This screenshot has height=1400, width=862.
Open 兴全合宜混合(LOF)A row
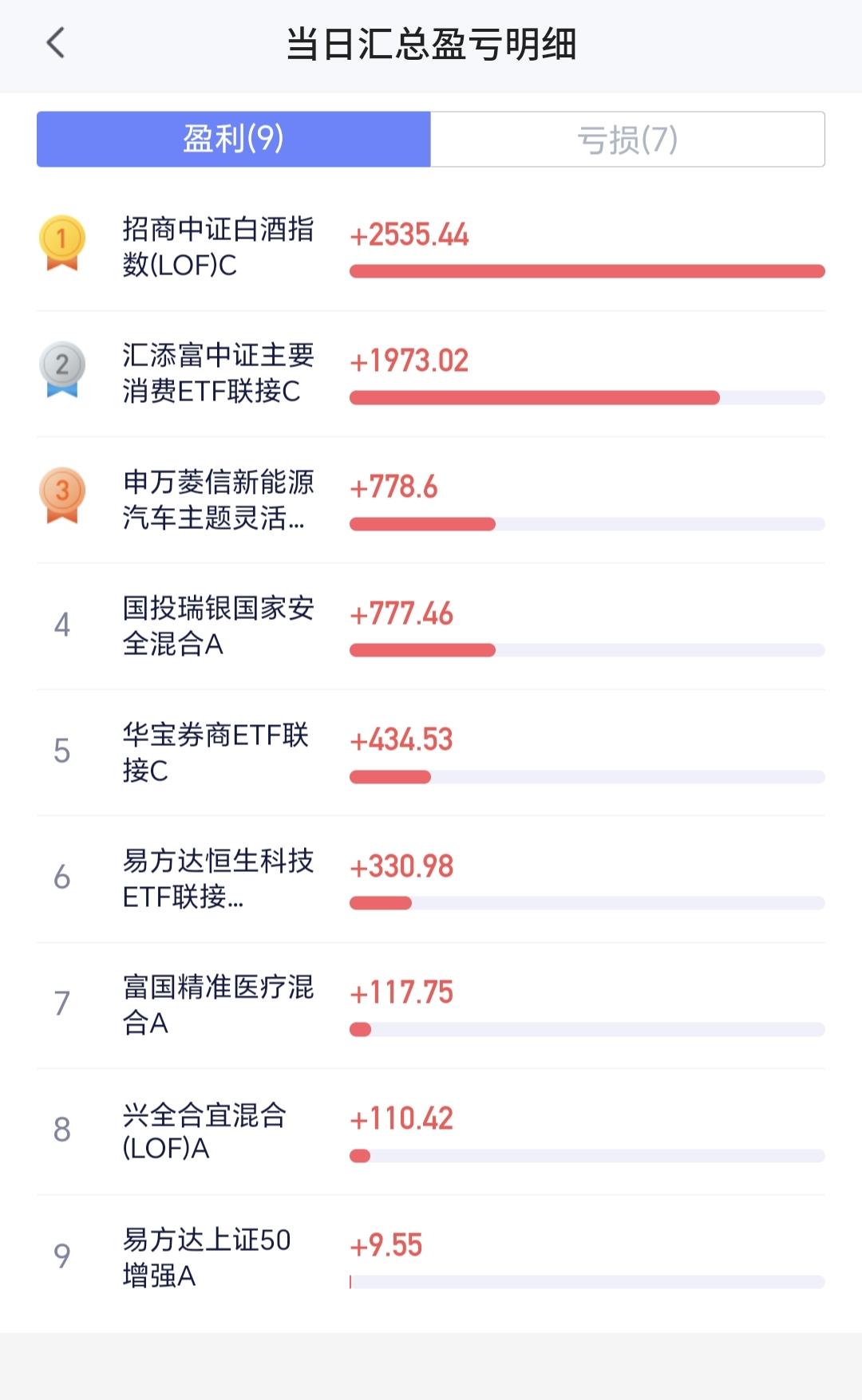point(431,1132)
